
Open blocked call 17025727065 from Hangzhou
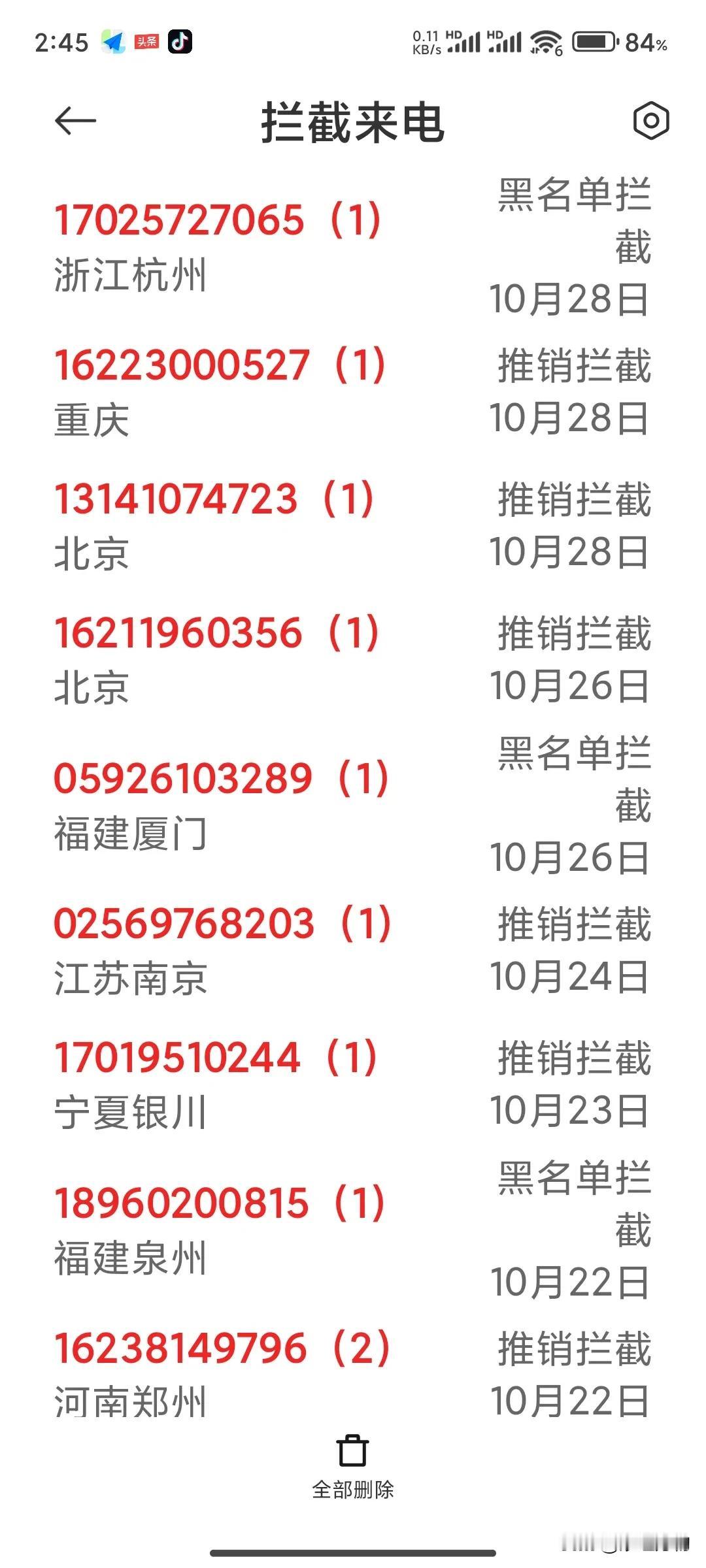(x=353, y=246)
